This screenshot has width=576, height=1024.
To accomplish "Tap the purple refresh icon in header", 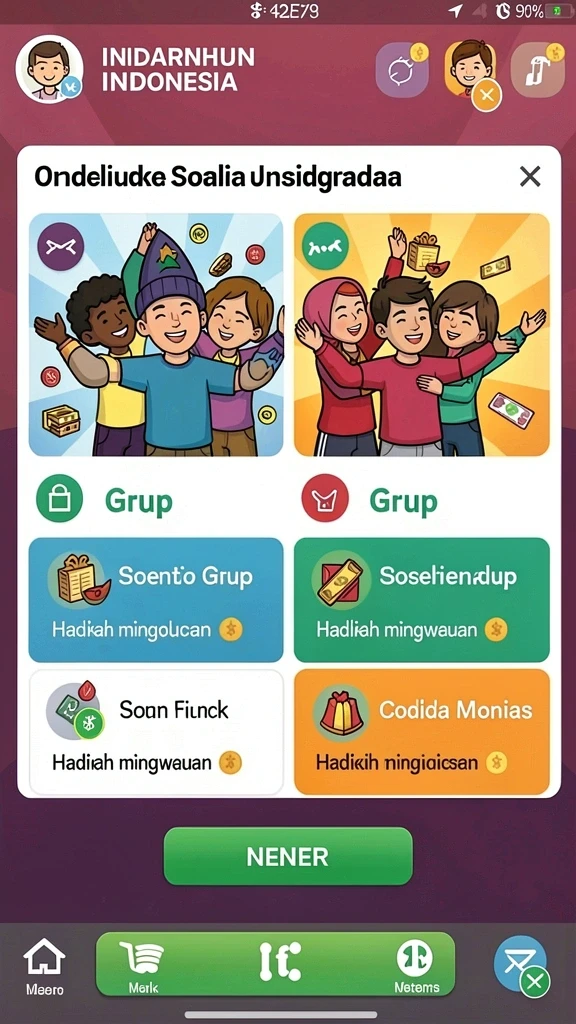I will [402, 69].
